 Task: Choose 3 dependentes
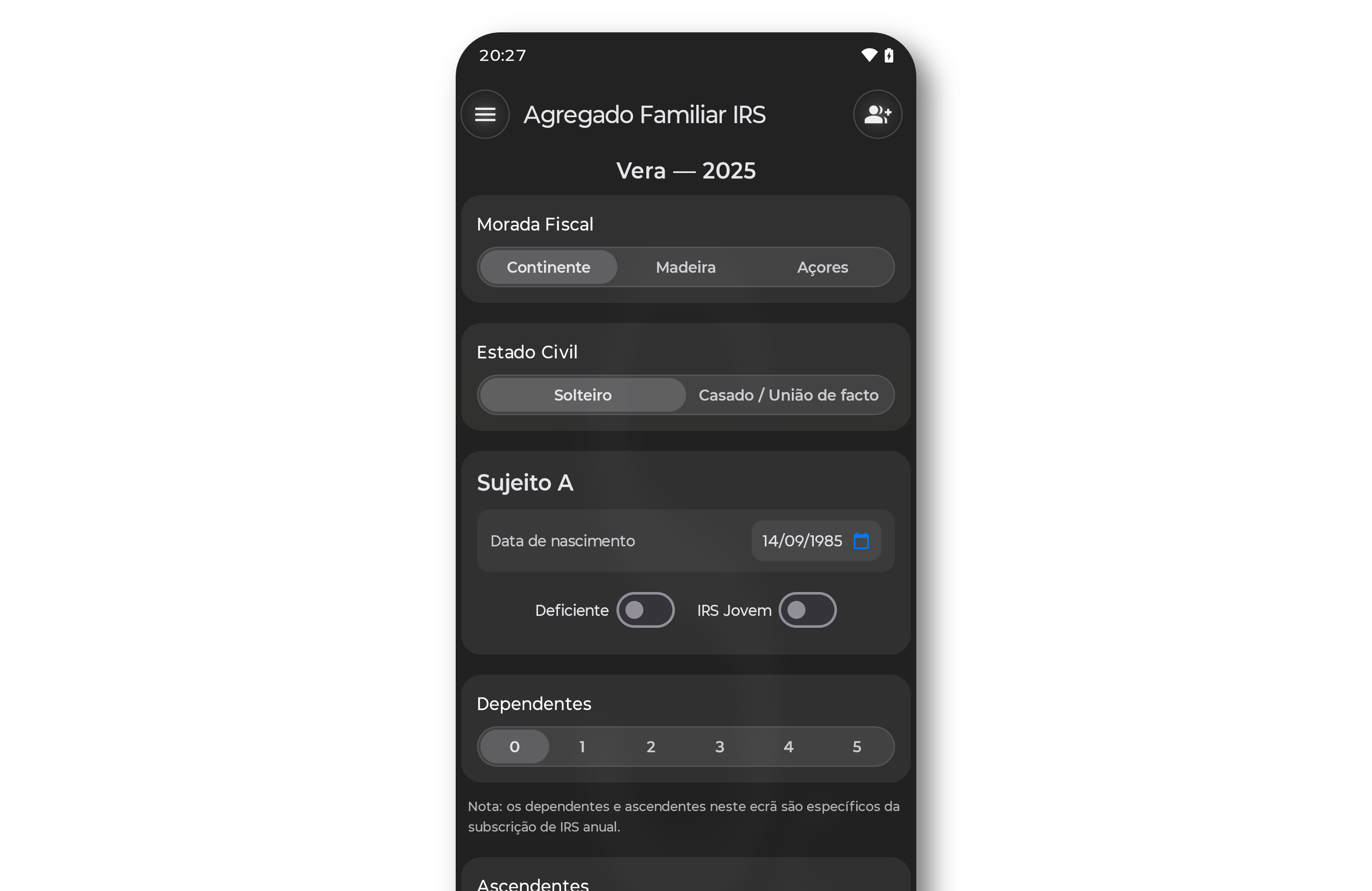719,747
